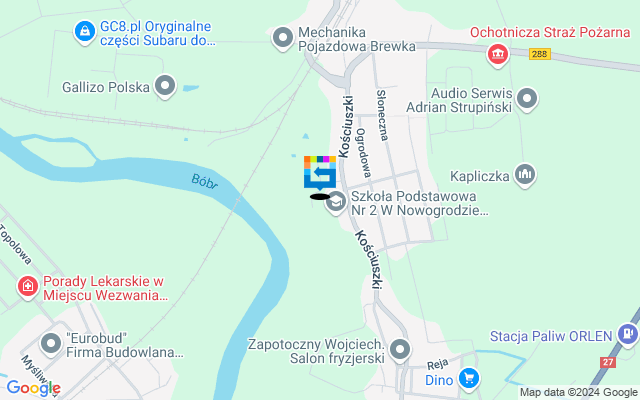Open Ochotnicza Straż Pożarna marker

click(496, 53)
